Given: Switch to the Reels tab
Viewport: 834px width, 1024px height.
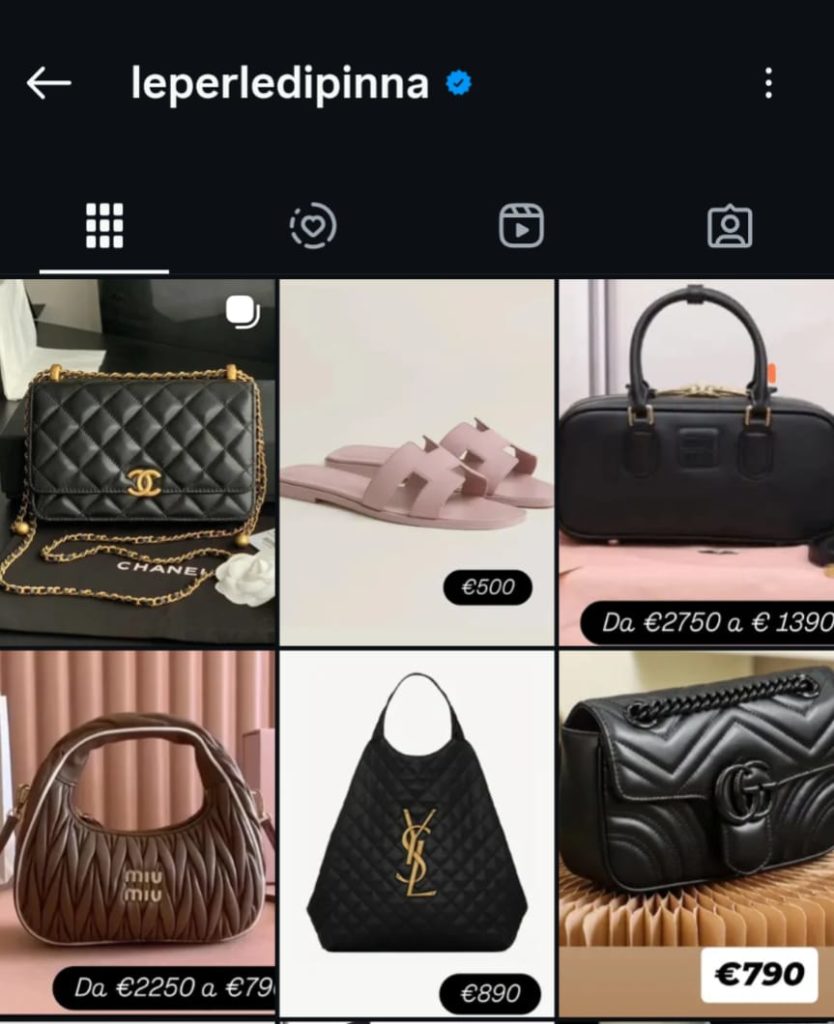Looking at the screenshot, I should coord(521,226).
